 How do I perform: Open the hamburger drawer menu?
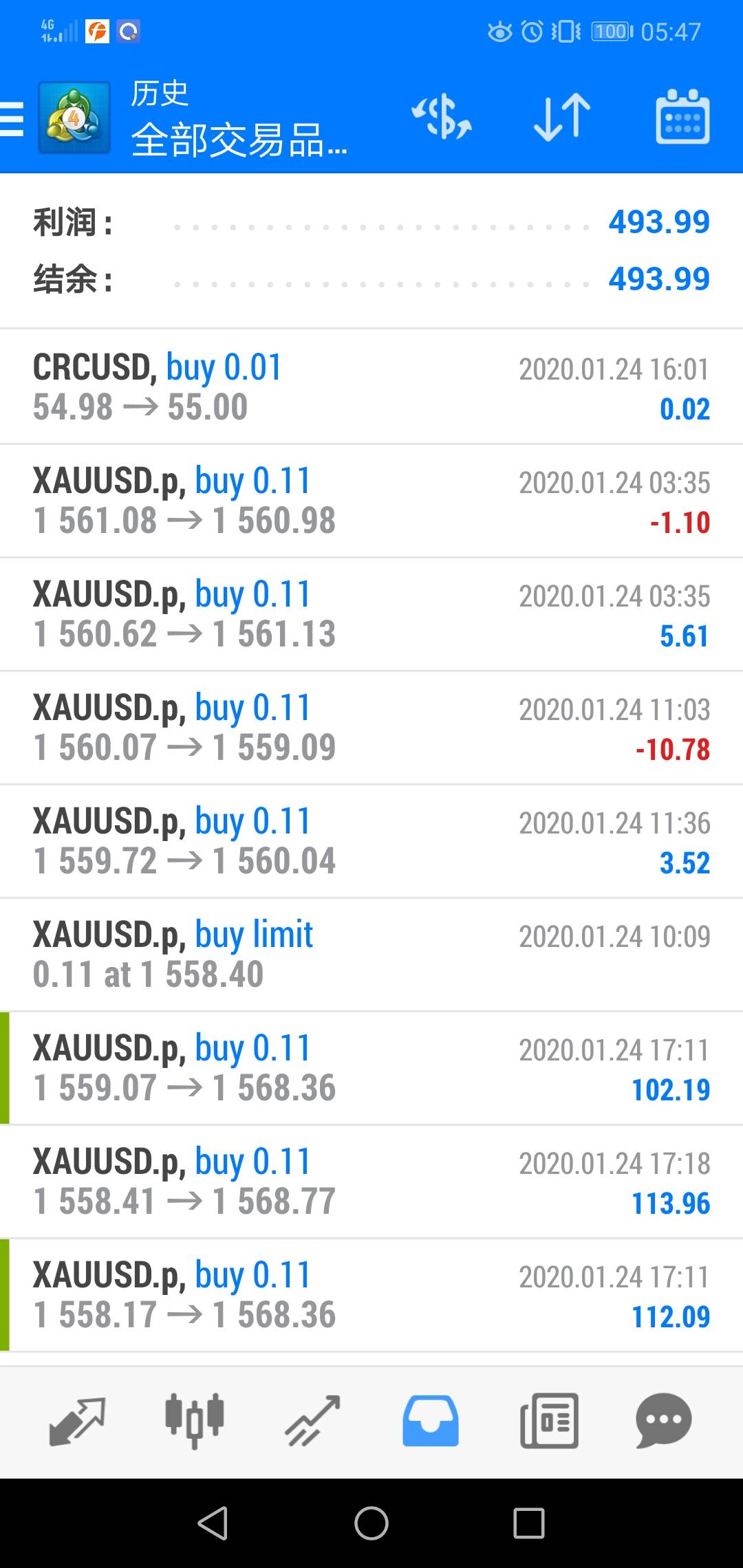pyautogui.click(x=12, y=118)
